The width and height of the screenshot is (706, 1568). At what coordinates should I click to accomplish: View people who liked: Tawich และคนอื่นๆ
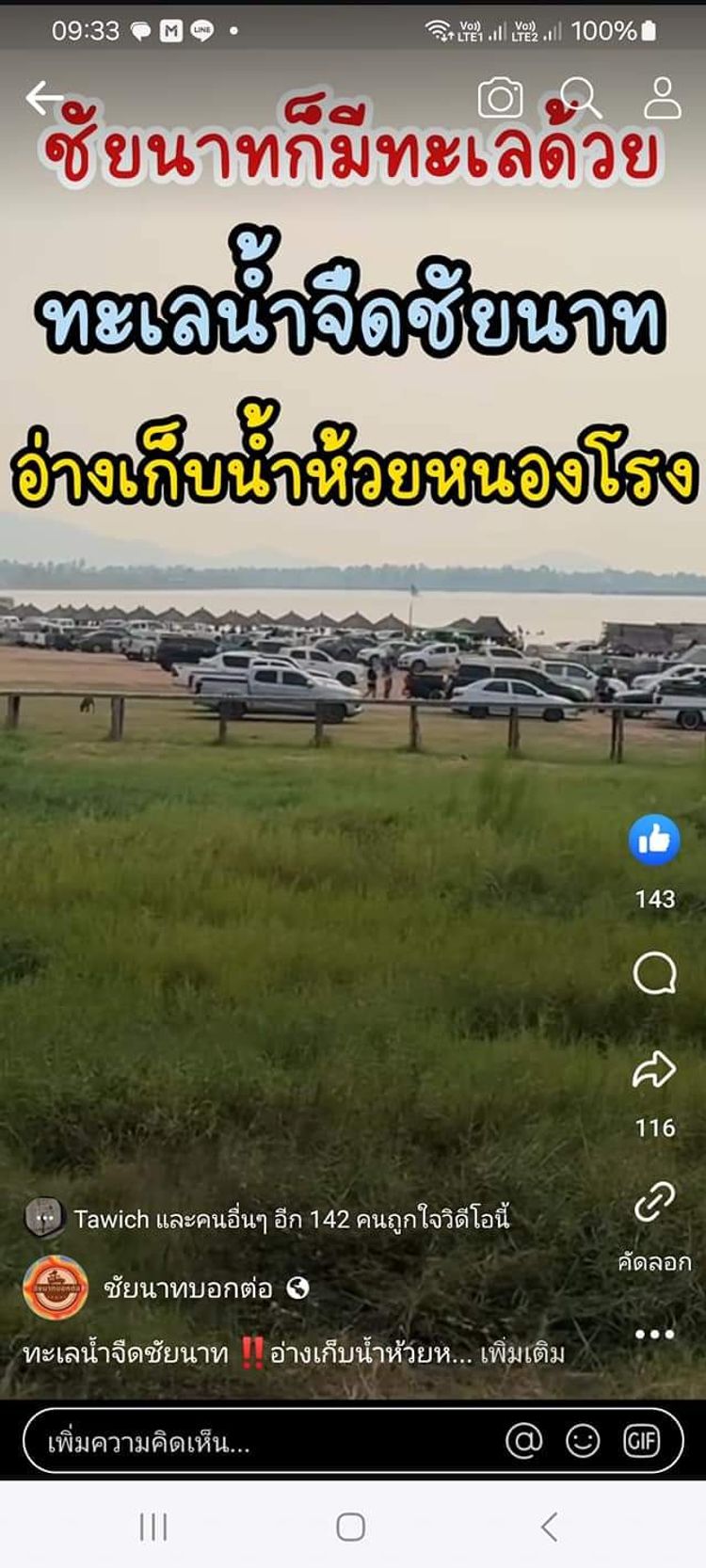[x=292, y=1219]
